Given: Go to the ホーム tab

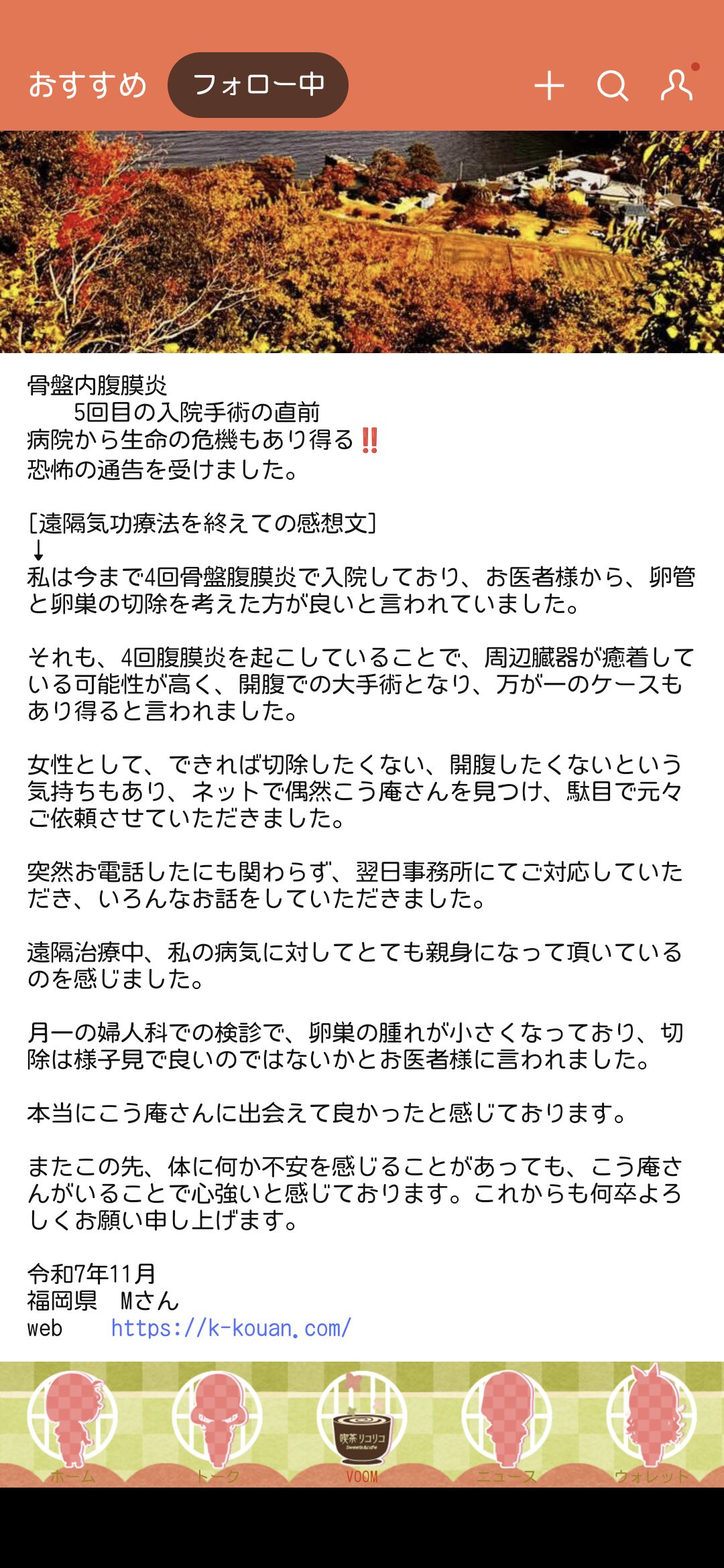Looking at the screenshot, I should coord(72,1424).
